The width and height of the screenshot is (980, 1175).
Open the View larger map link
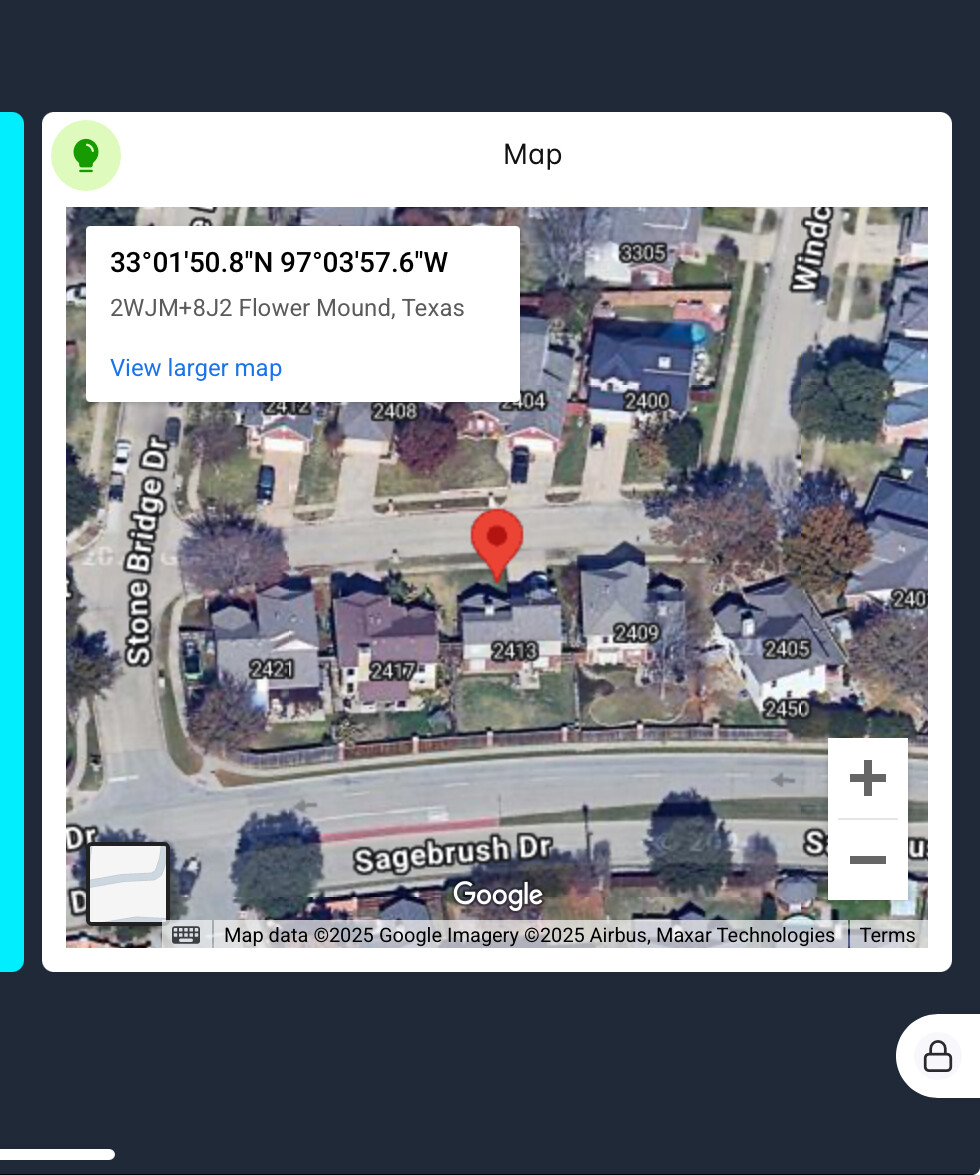(196, 368)
